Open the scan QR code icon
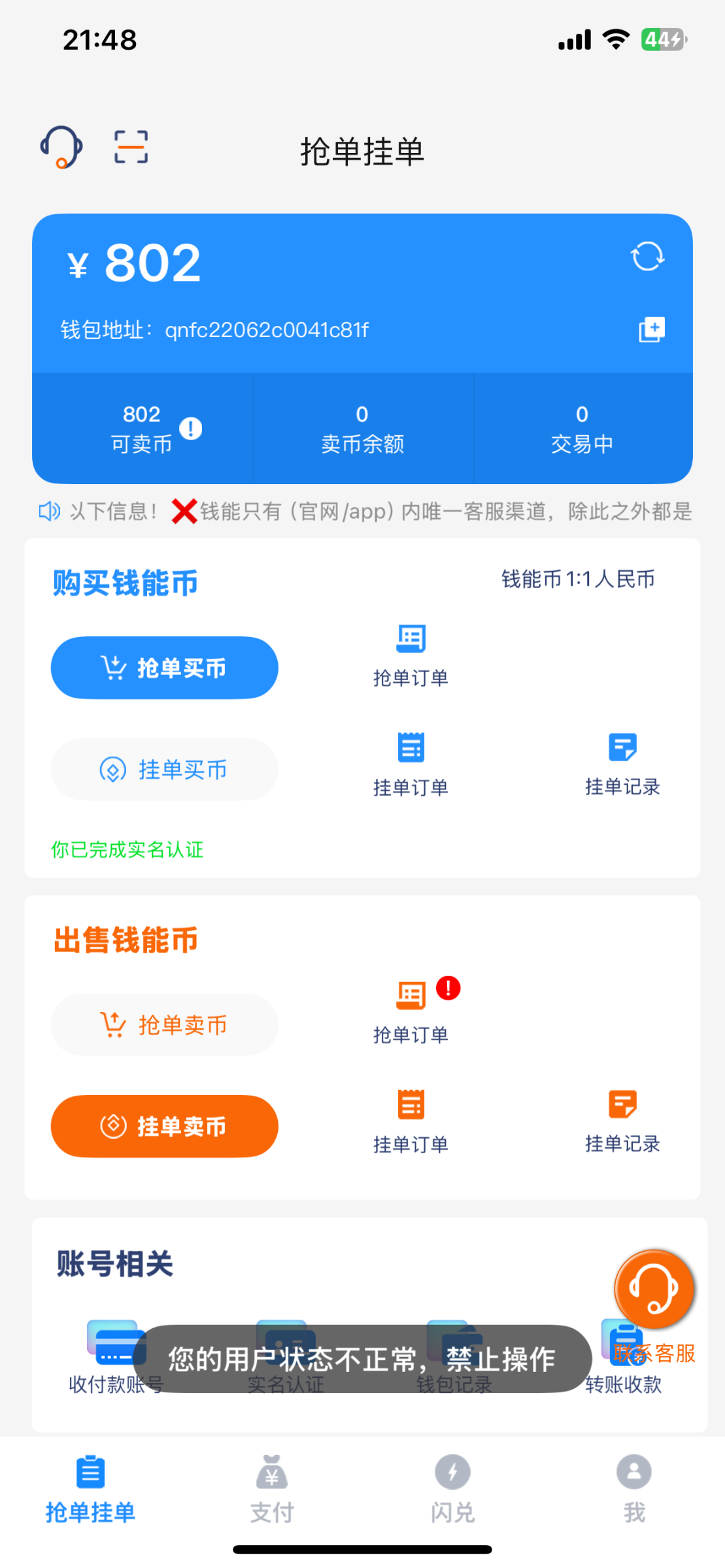 131,146
